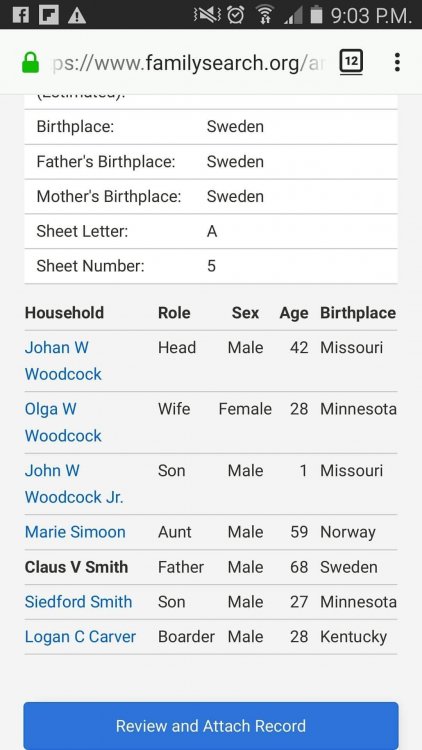Tap Review and Attach Record button
The image size is (422, 750).
(x=211, y=726)
